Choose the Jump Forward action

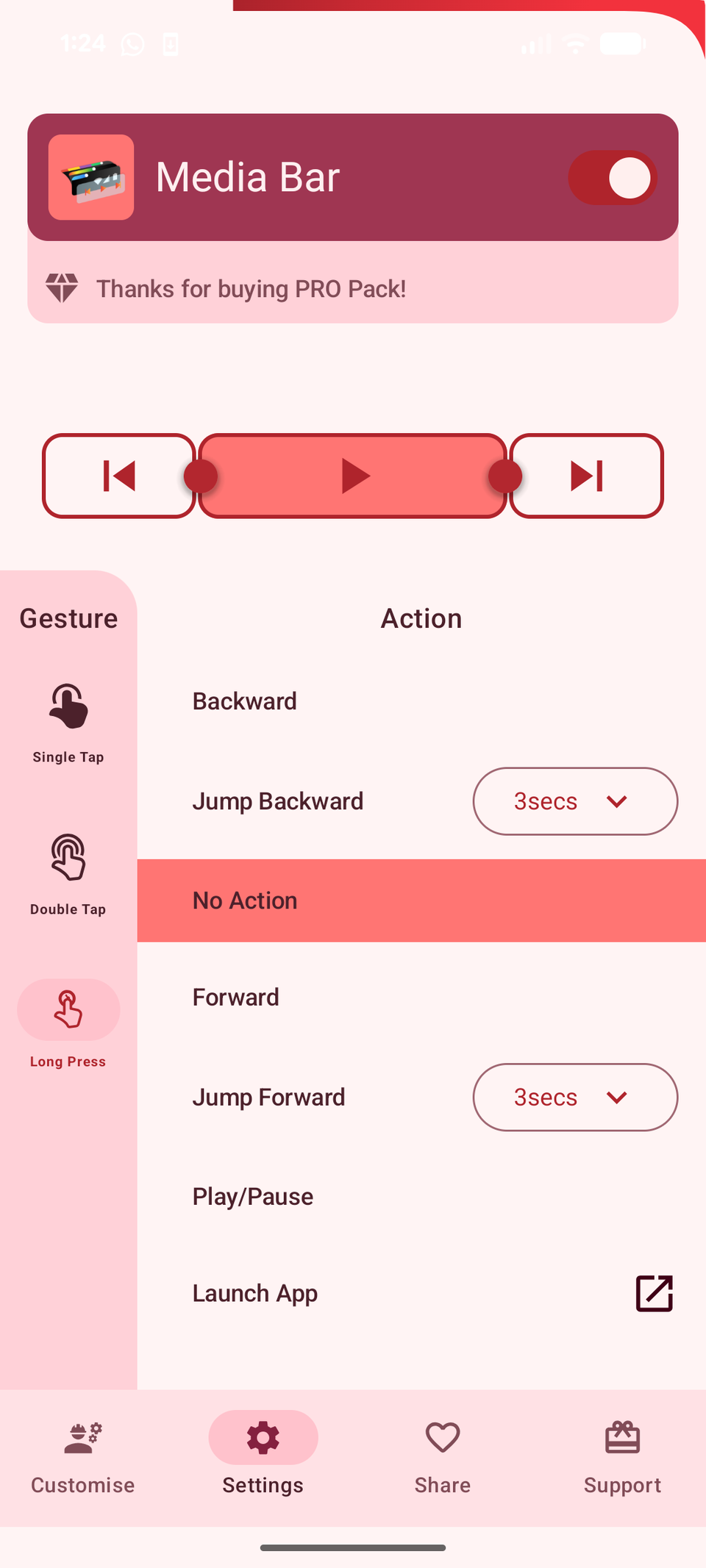268,1098
